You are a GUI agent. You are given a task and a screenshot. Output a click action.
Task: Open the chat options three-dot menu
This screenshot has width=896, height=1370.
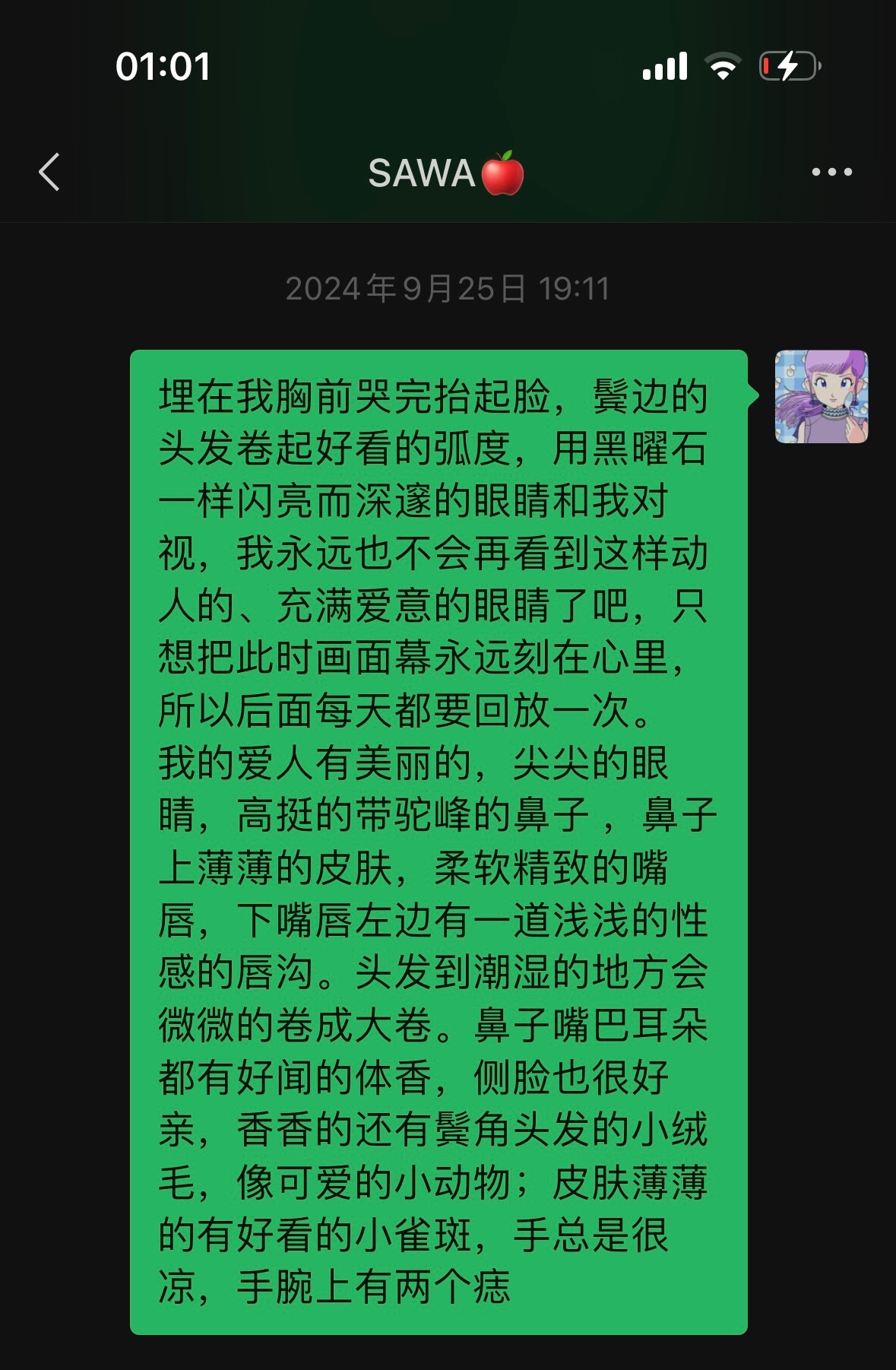pyautogui.click(x=831, y=172)
